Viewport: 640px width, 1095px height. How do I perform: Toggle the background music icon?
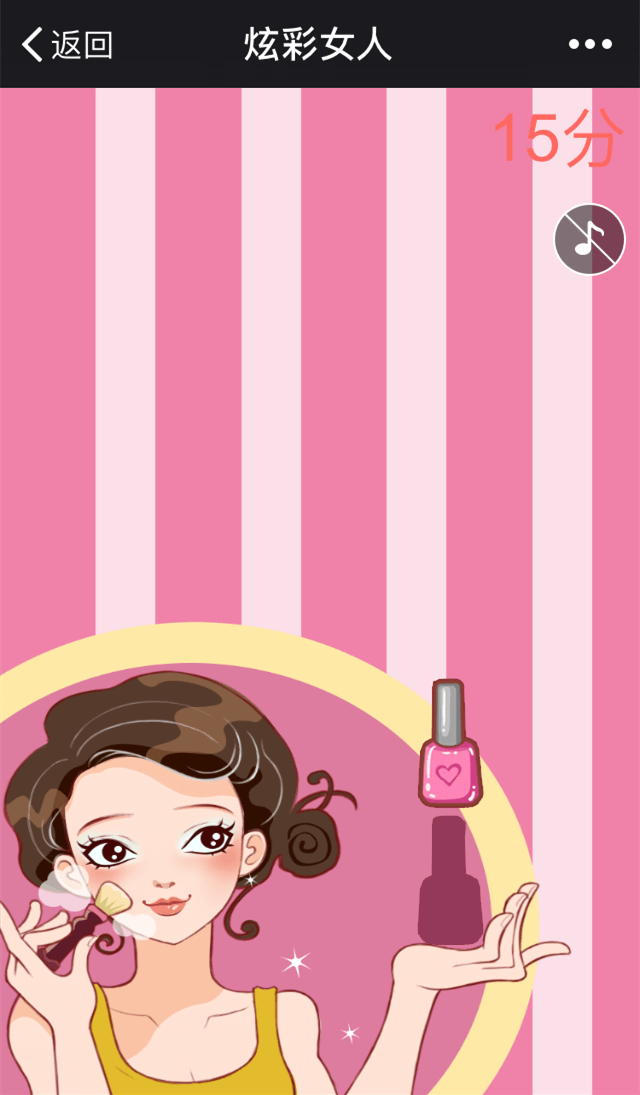(x=590, y=240)
